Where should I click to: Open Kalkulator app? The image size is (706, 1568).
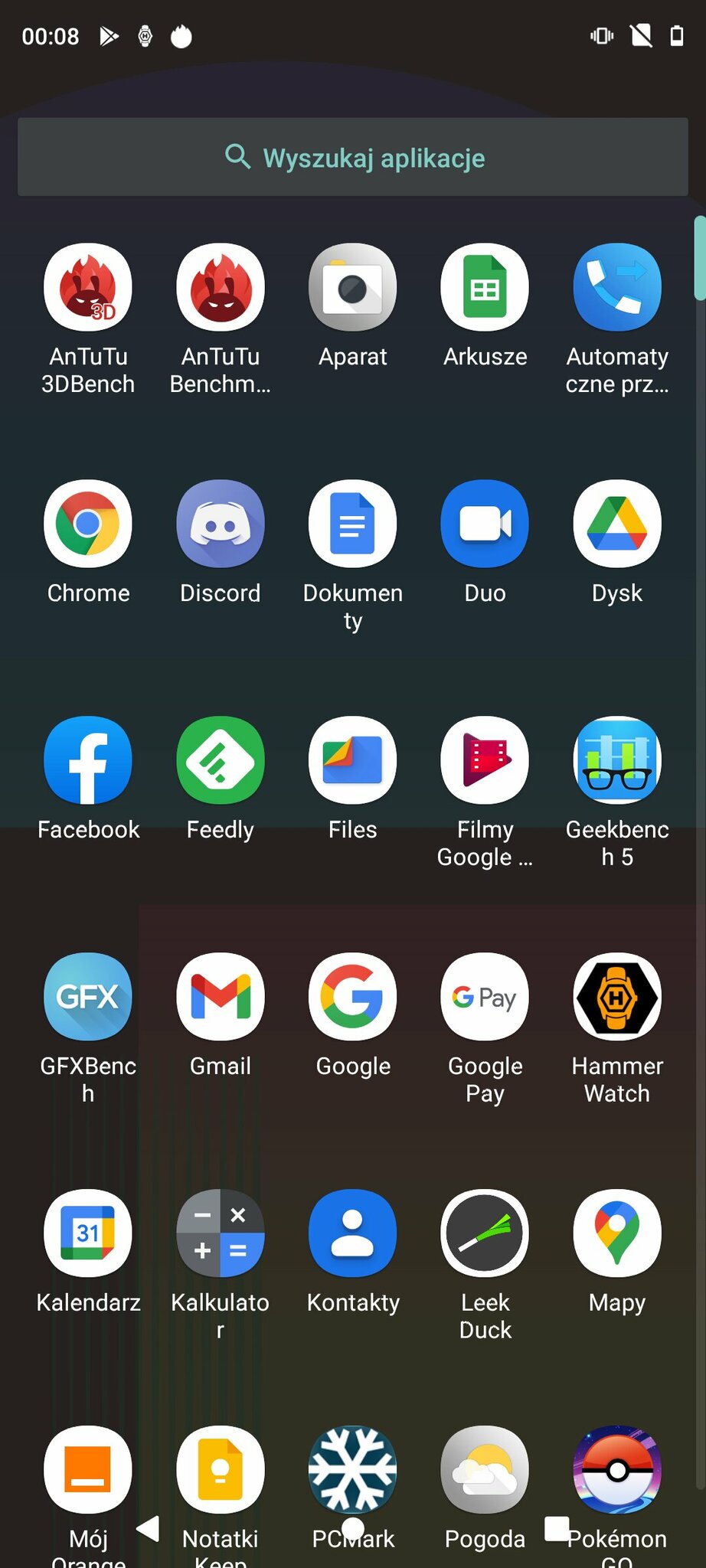[221, 1234]
